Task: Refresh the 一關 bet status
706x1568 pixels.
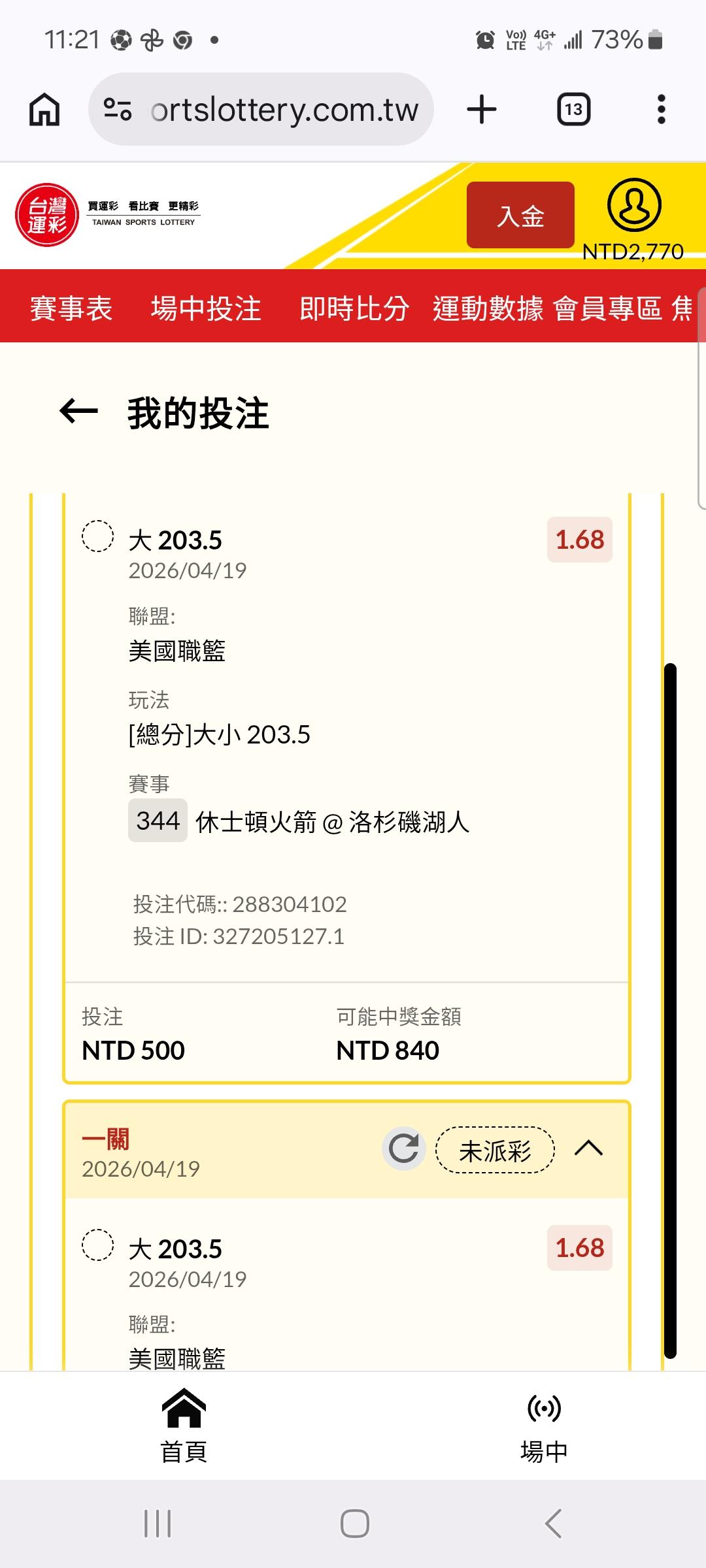Action: (x=403, y=1149)
